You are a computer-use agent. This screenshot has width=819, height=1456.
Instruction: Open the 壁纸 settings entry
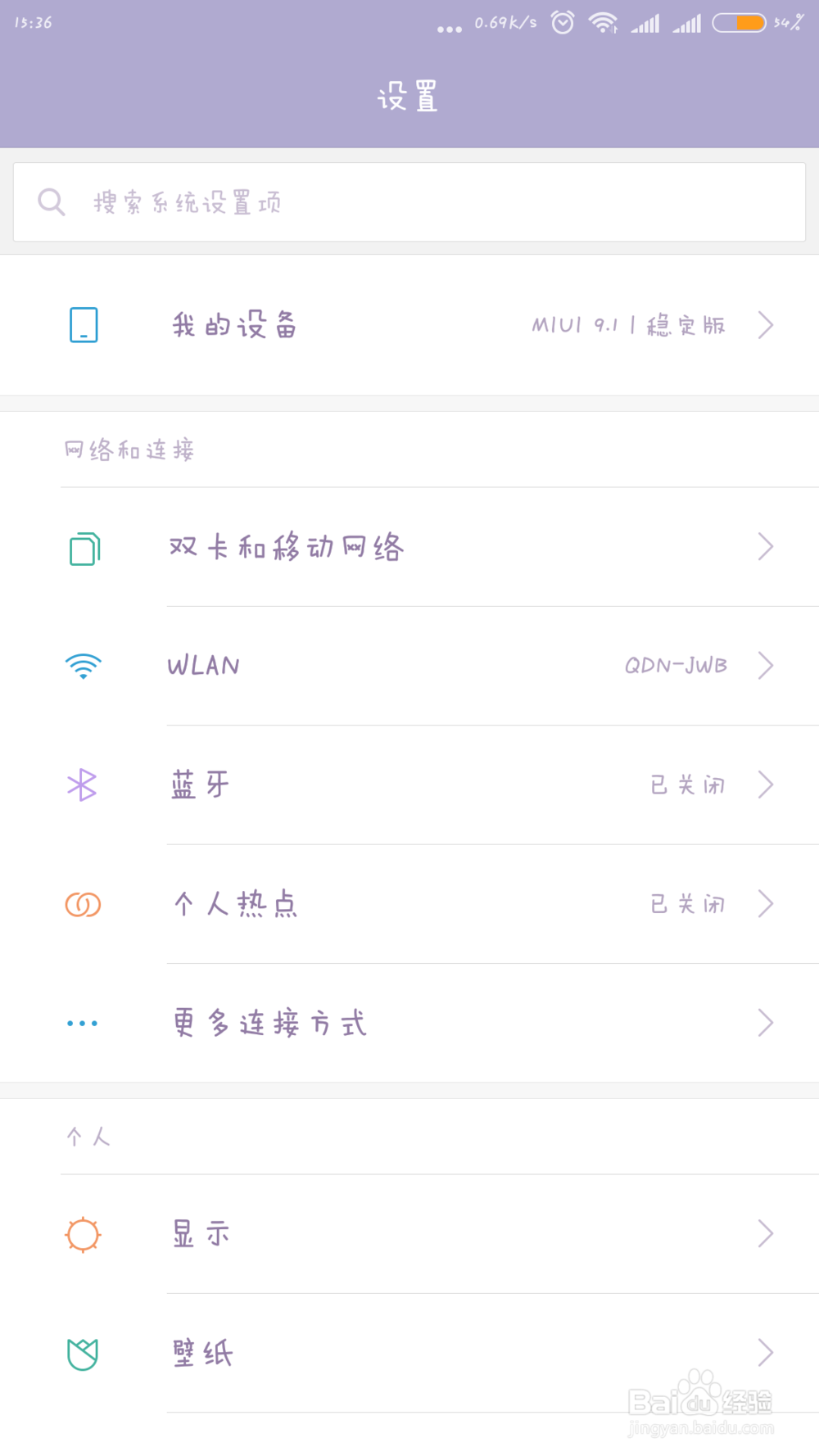click(409, 1353)
